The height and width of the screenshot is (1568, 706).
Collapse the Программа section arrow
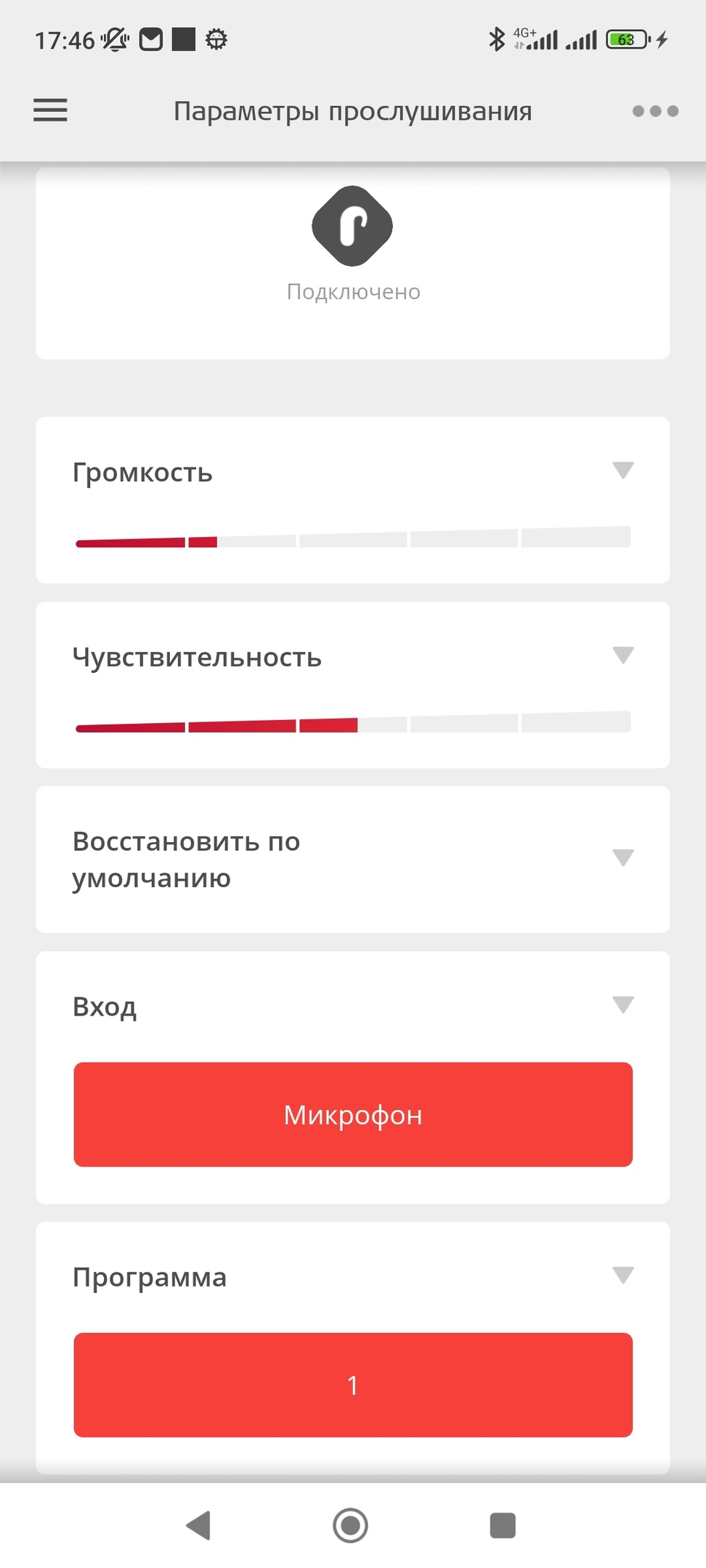[623, 1275]
